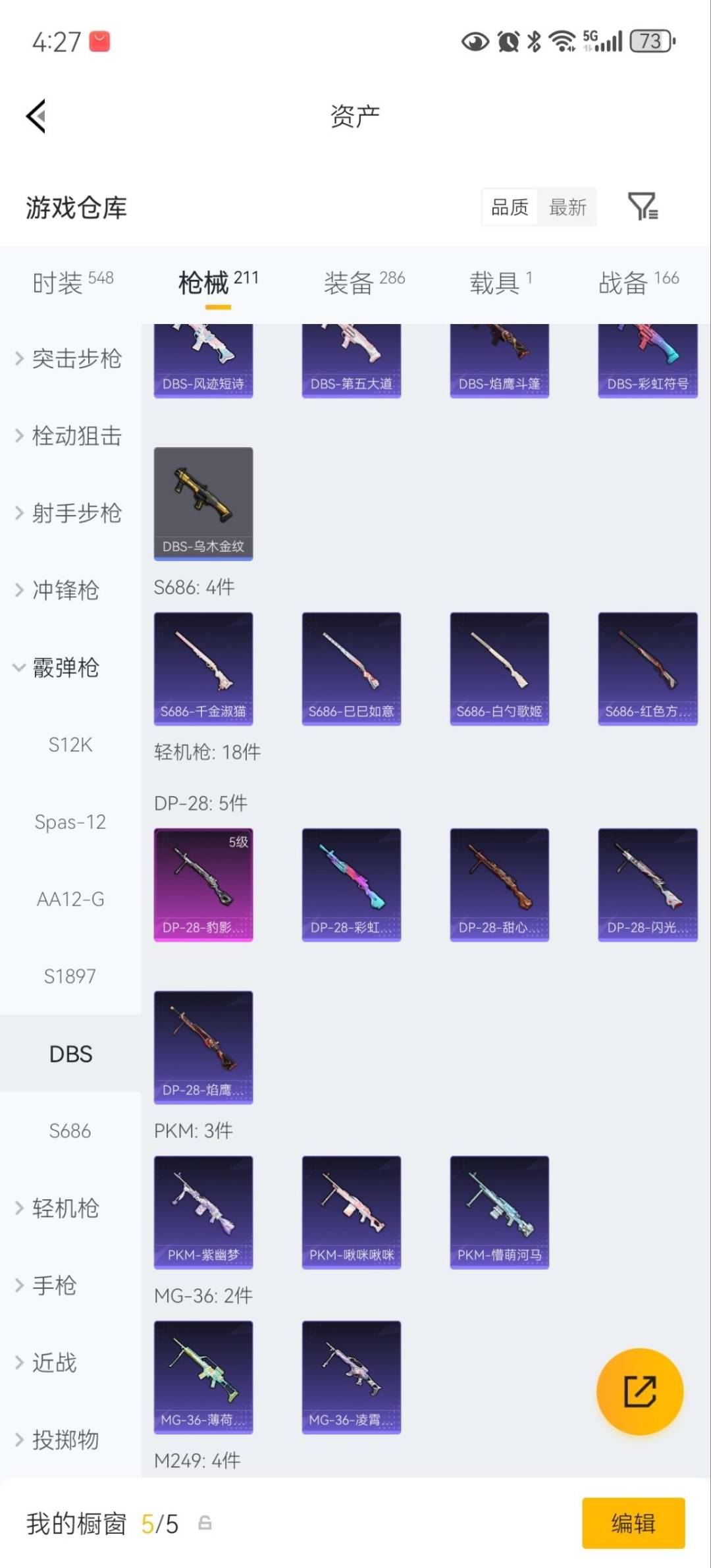Open the filter panel via the funnel icon
The width and height of the screenshot is (711, 1568).
coord(644,207)
